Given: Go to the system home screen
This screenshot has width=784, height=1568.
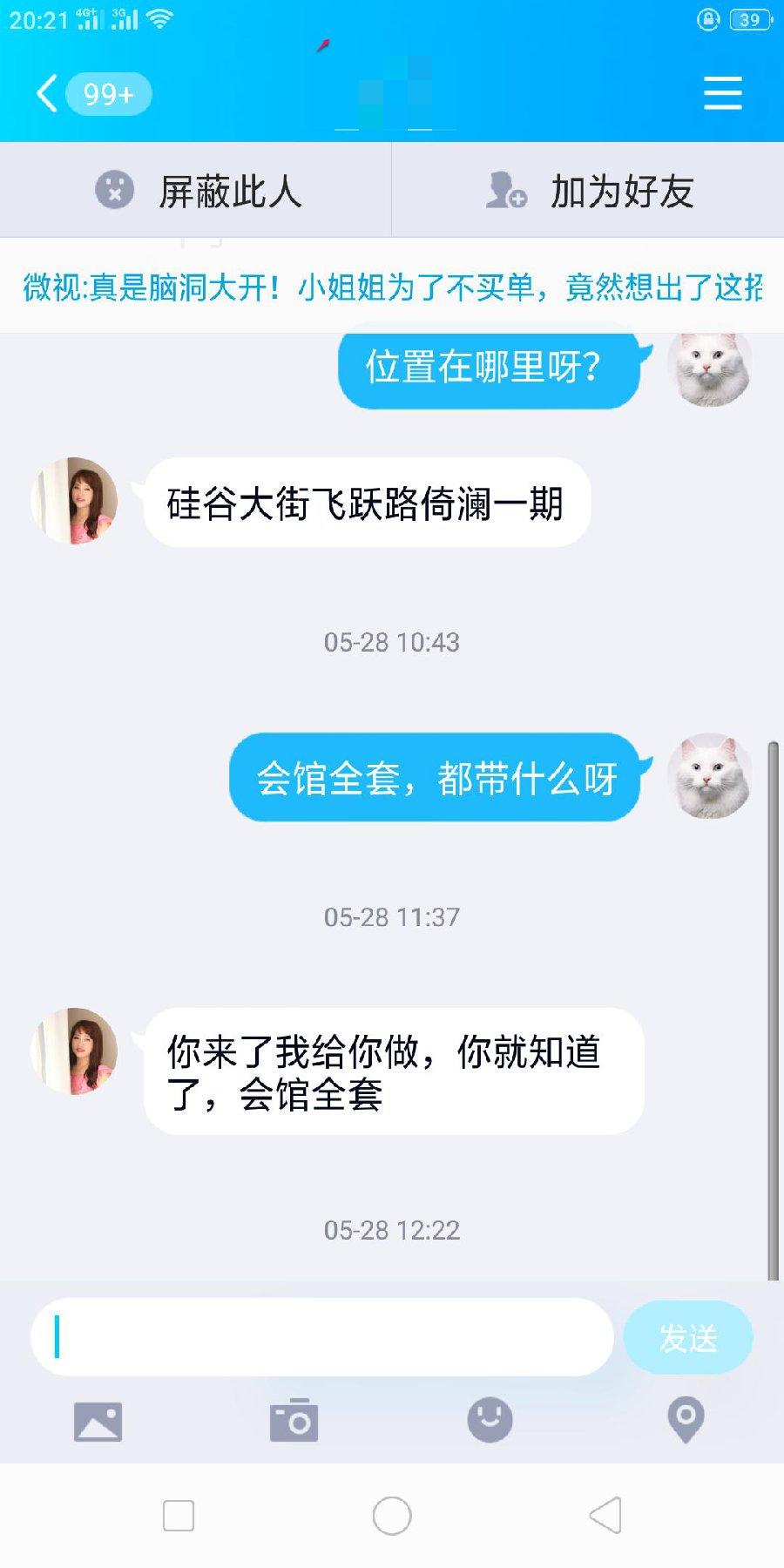Looking at the screenshot, I should [392, 1516].
